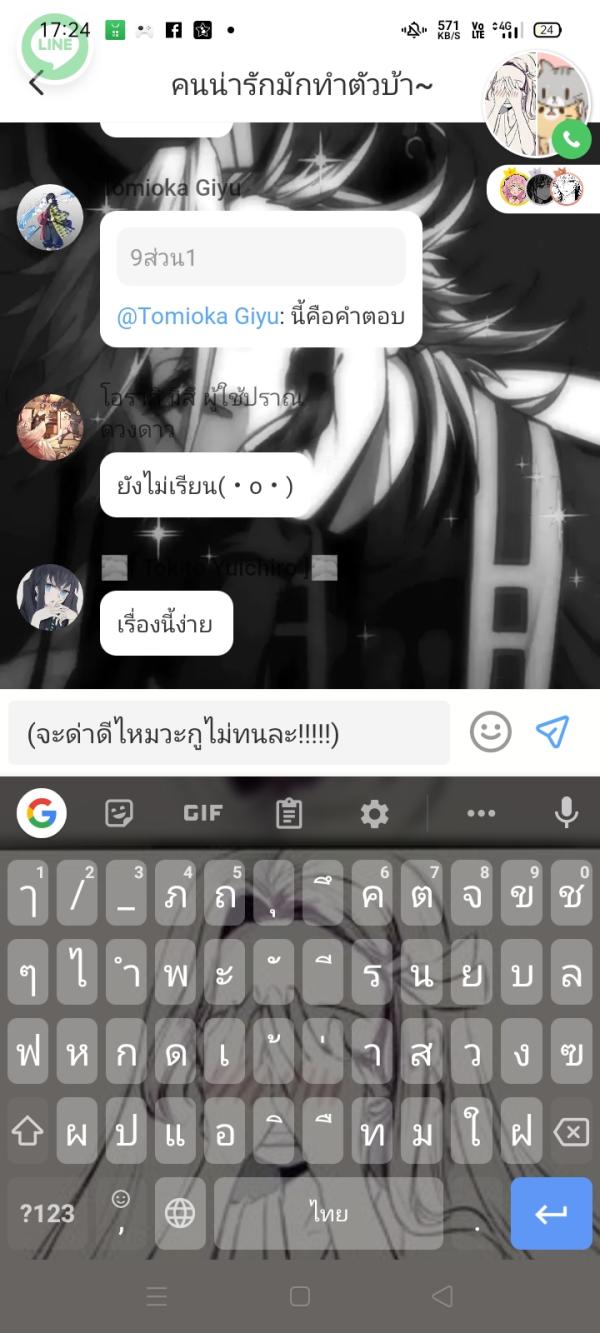Switch to the ?123 symbols keyboard

(47, 1213)
